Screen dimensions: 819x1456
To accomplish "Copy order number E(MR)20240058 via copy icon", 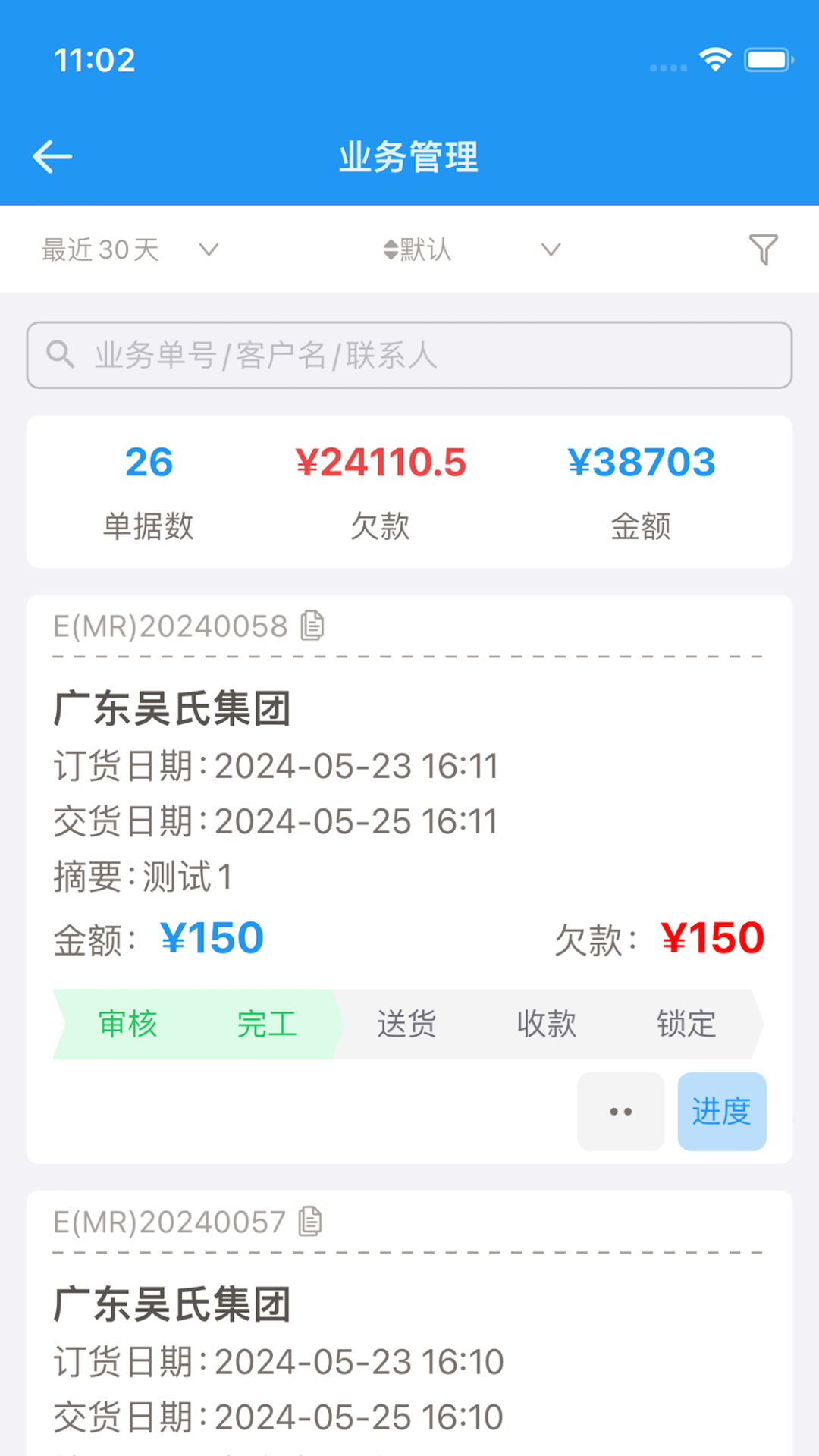I will click(x=310, y=625).
